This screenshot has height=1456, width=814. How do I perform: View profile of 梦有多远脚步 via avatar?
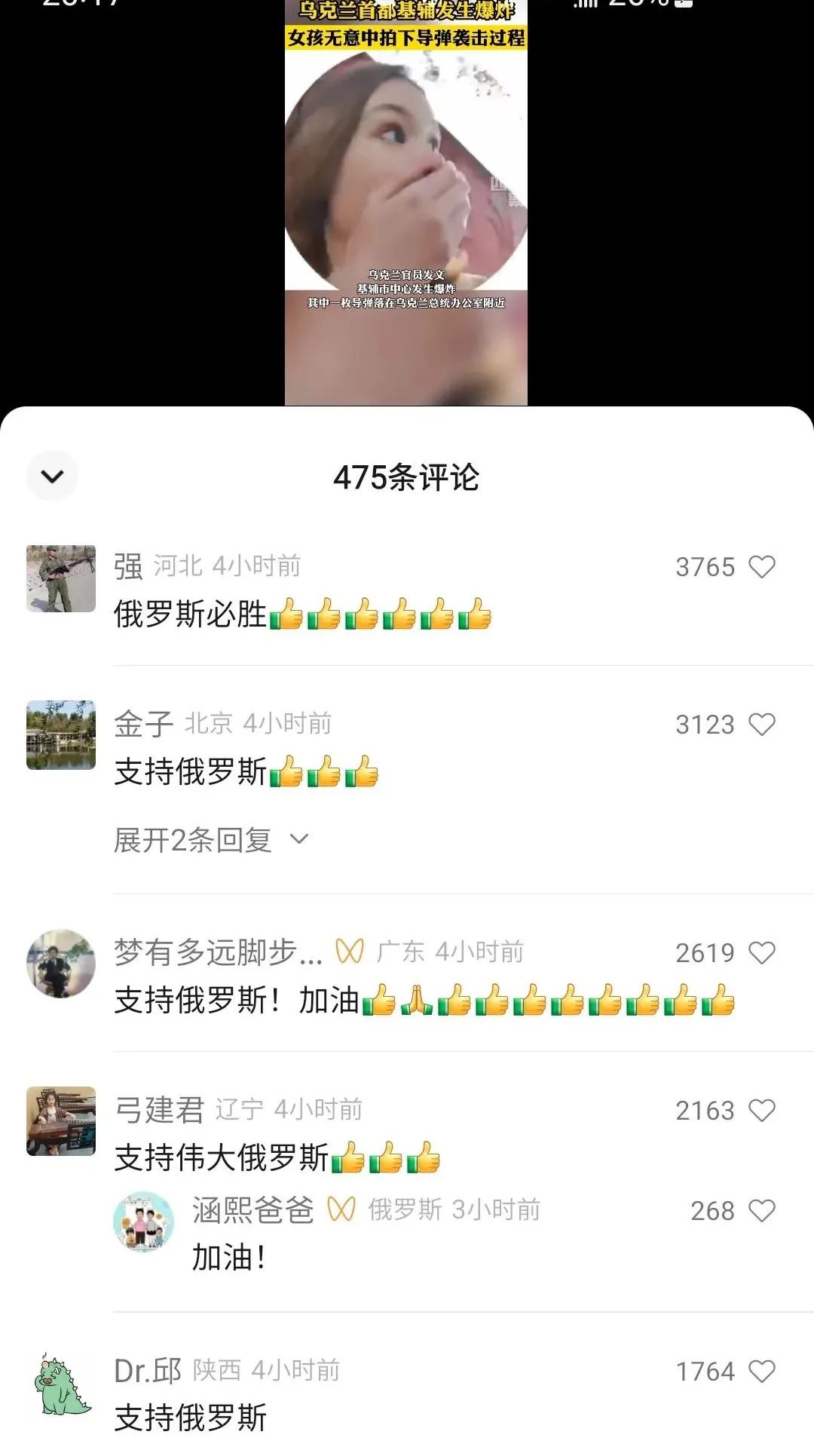pos(61,964)
